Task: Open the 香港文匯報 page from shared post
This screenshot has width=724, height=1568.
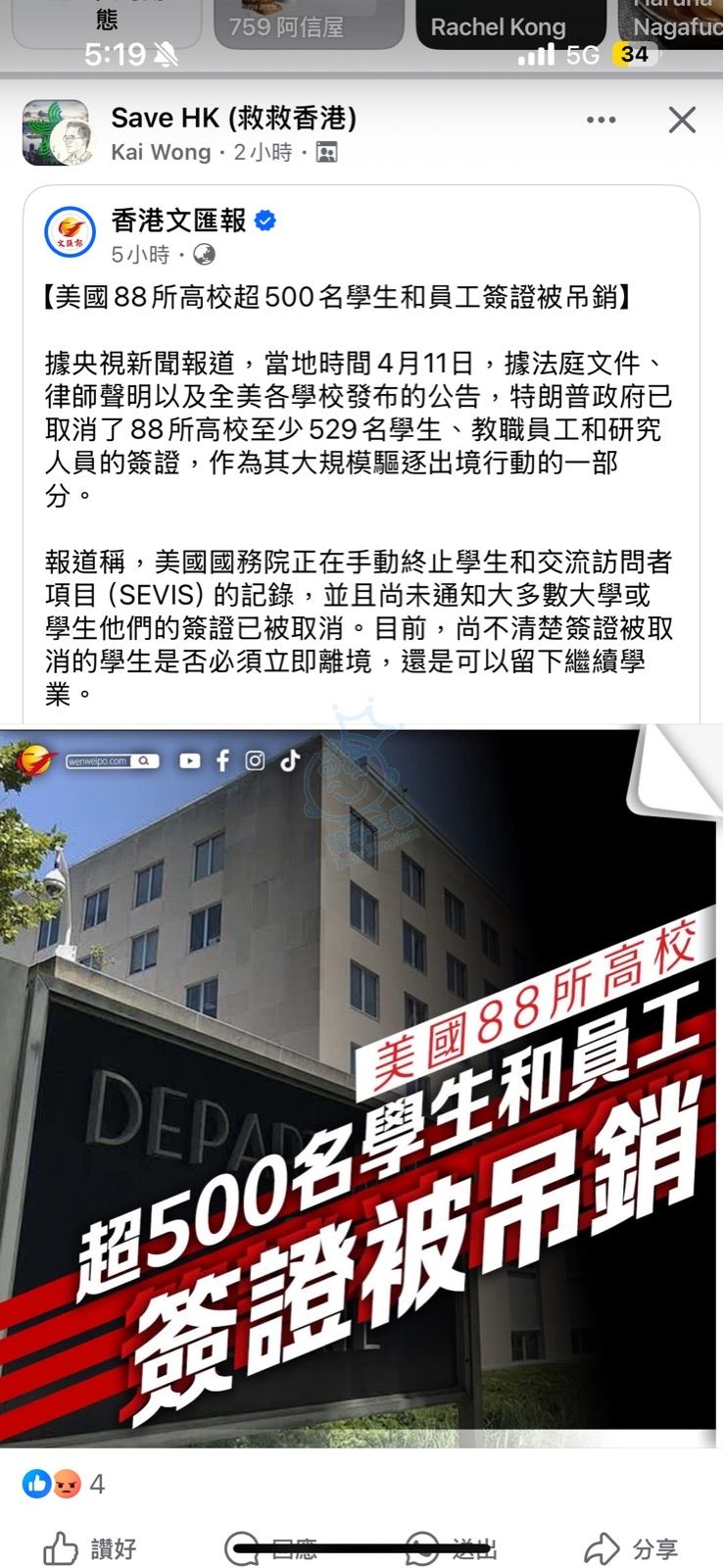Action: [x=178, y=220]
